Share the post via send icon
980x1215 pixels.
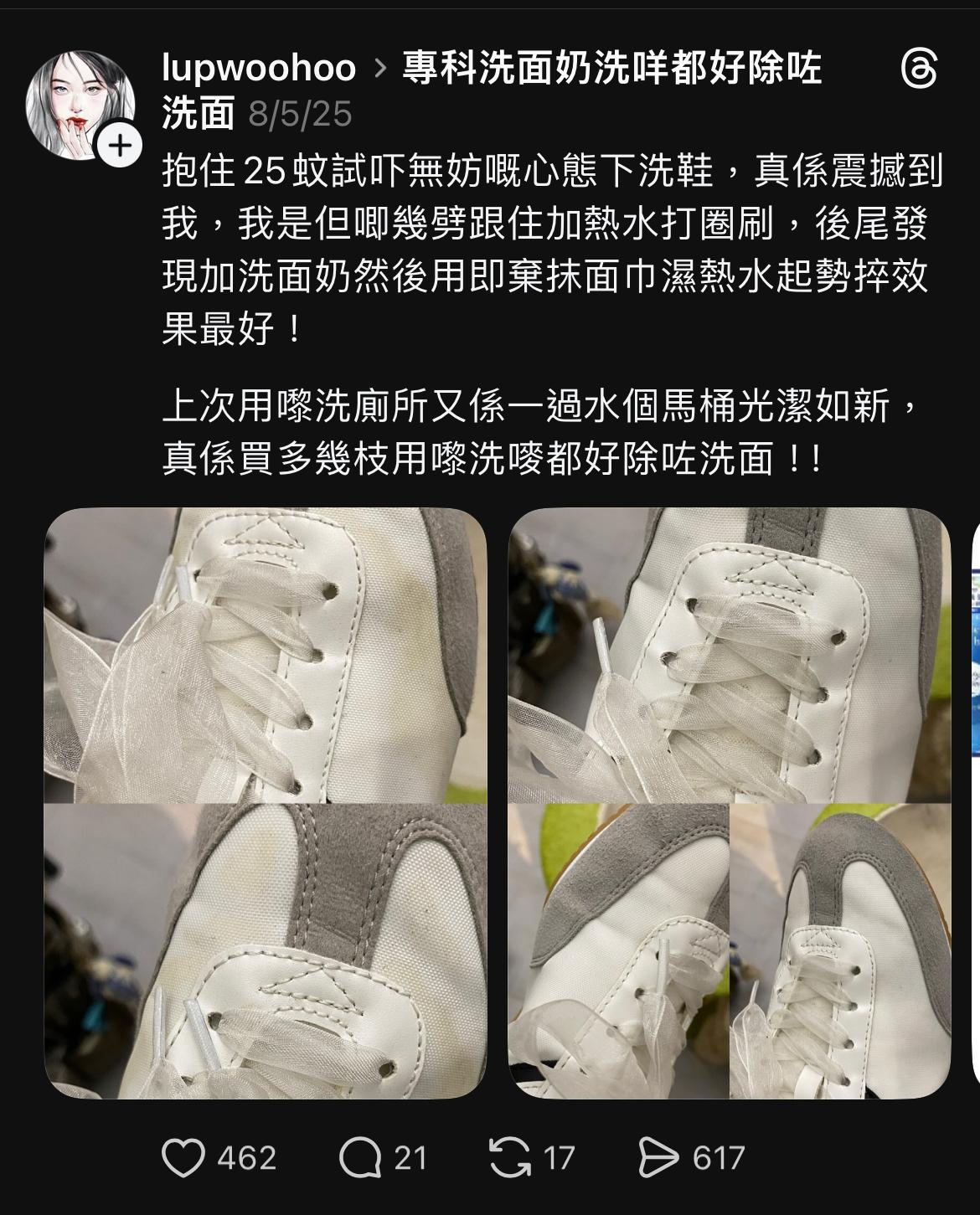658,1157
